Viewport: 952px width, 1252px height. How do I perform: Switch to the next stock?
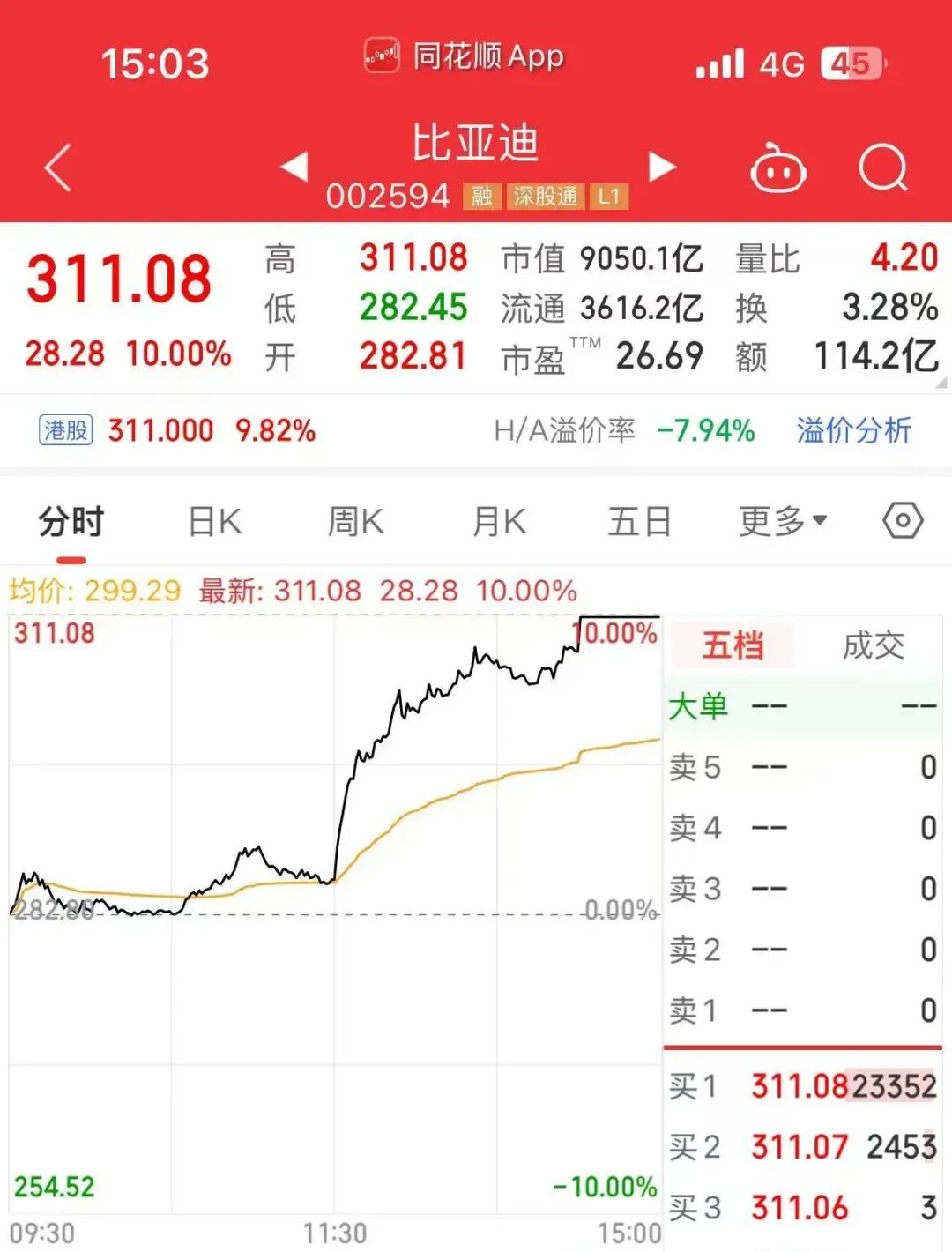click(662, 166)
